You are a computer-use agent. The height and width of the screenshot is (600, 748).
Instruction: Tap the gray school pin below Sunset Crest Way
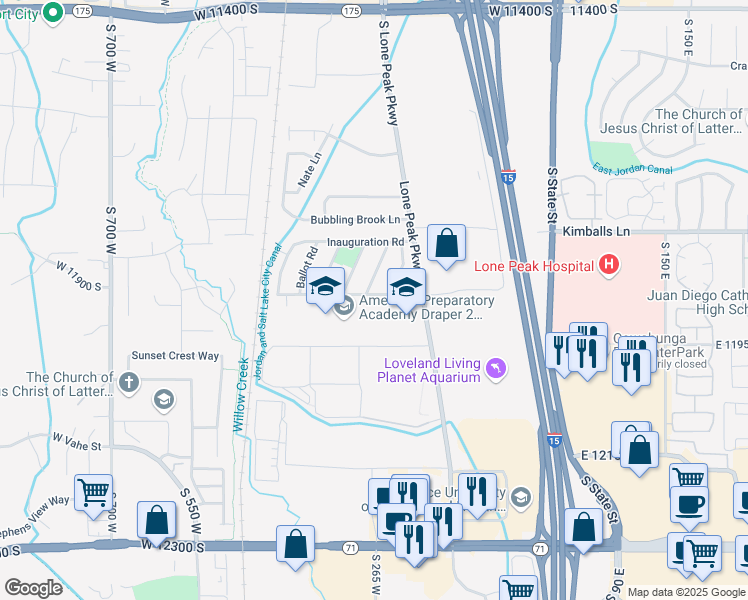164,401
